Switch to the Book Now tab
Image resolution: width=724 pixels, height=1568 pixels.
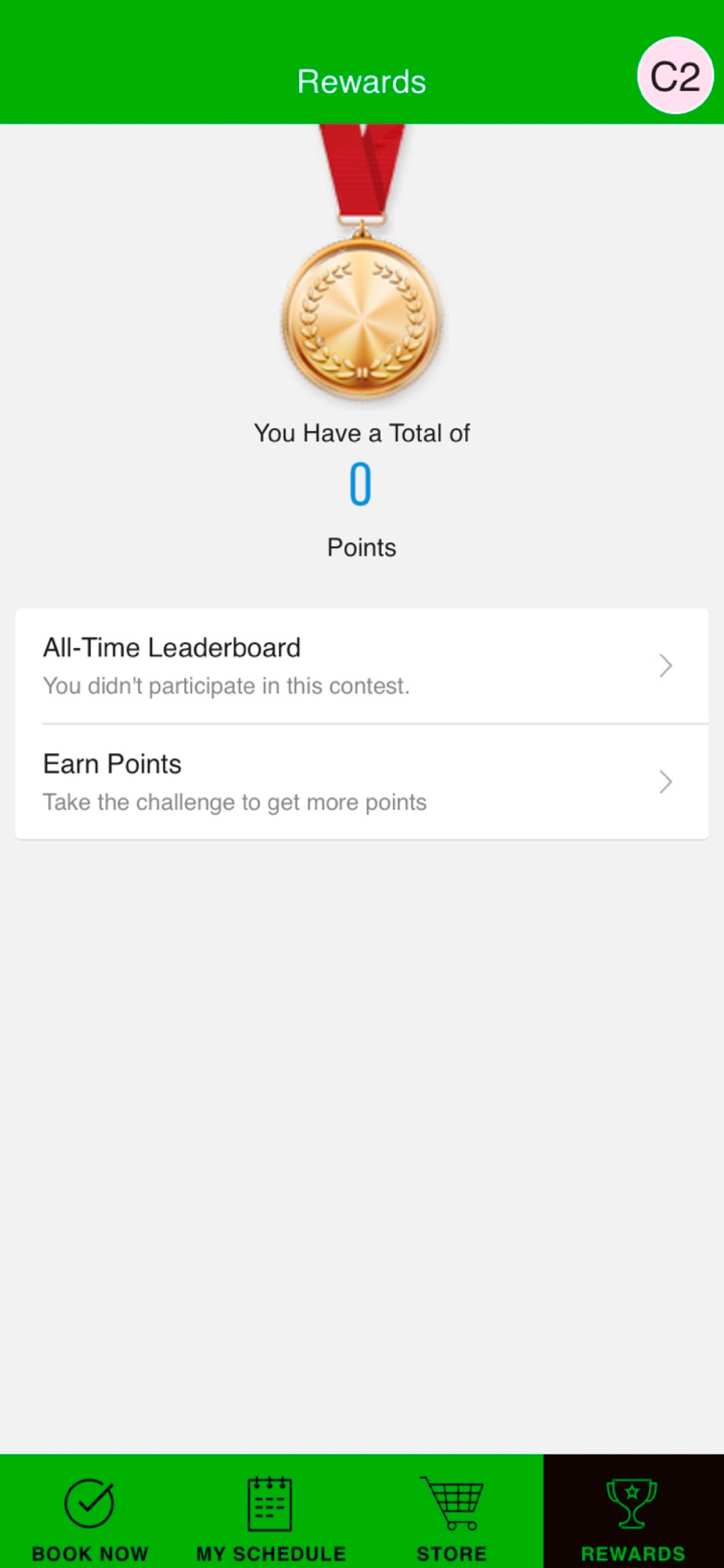coord(90,1511)
